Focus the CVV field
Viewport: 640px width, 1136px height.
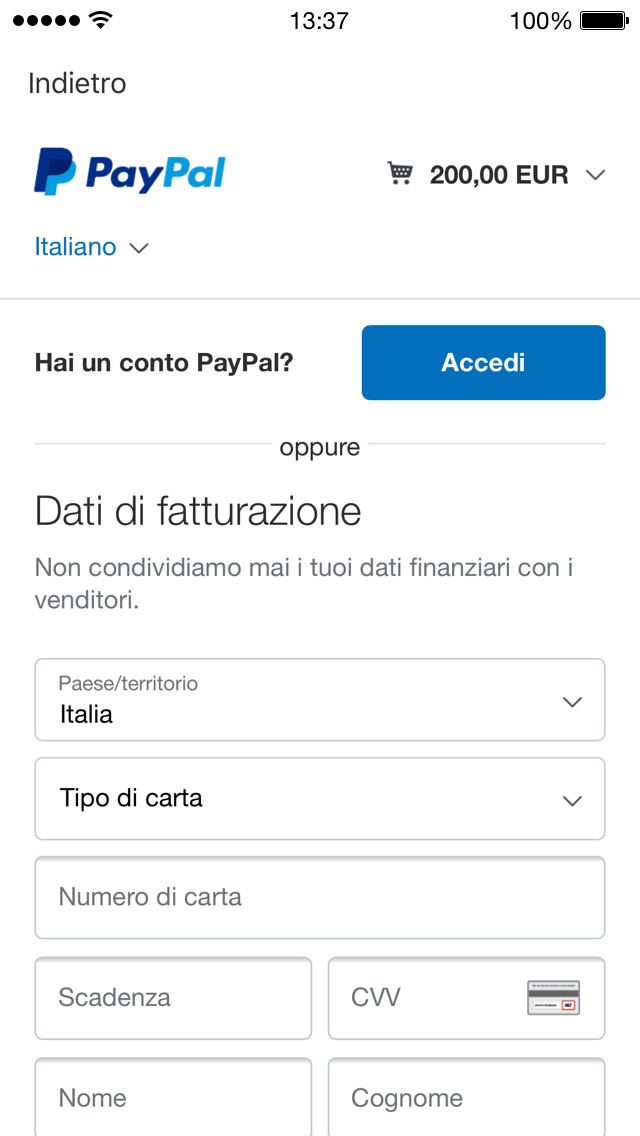pos(467,998)
